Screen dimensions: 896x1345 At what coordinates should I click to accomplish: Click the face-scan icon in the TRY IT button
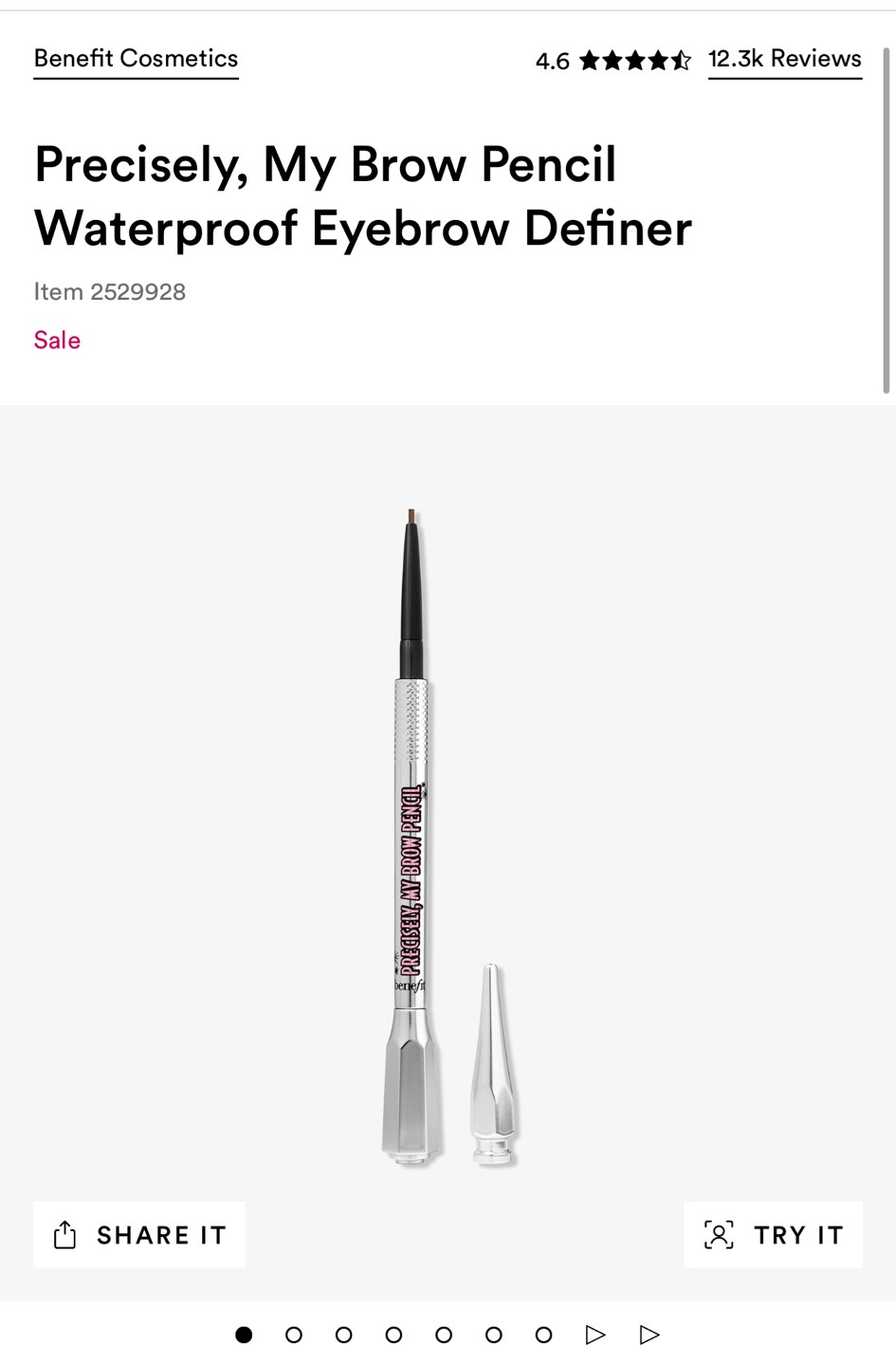tap(721, 1234)
